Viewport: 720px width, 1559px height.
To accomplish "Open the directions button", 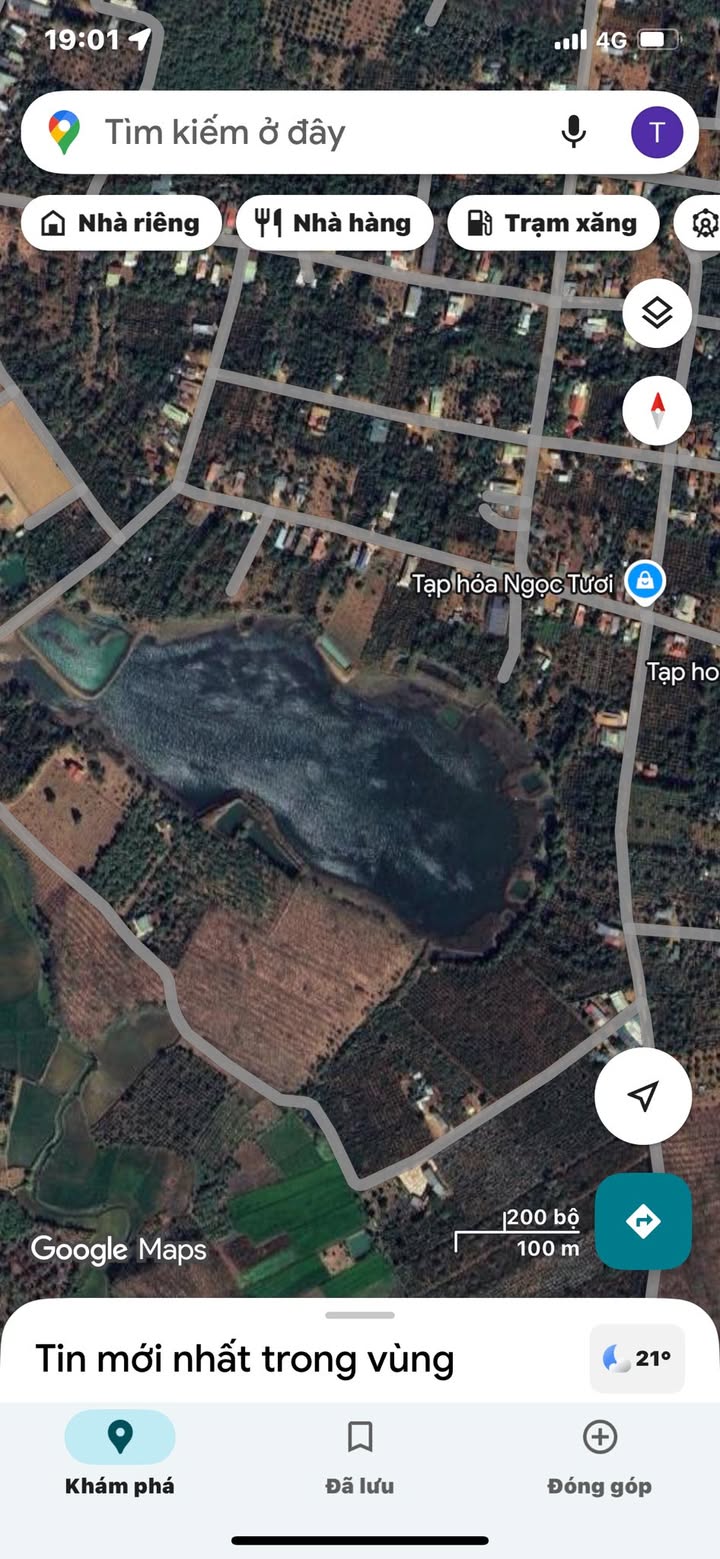I will point(643,1221).
